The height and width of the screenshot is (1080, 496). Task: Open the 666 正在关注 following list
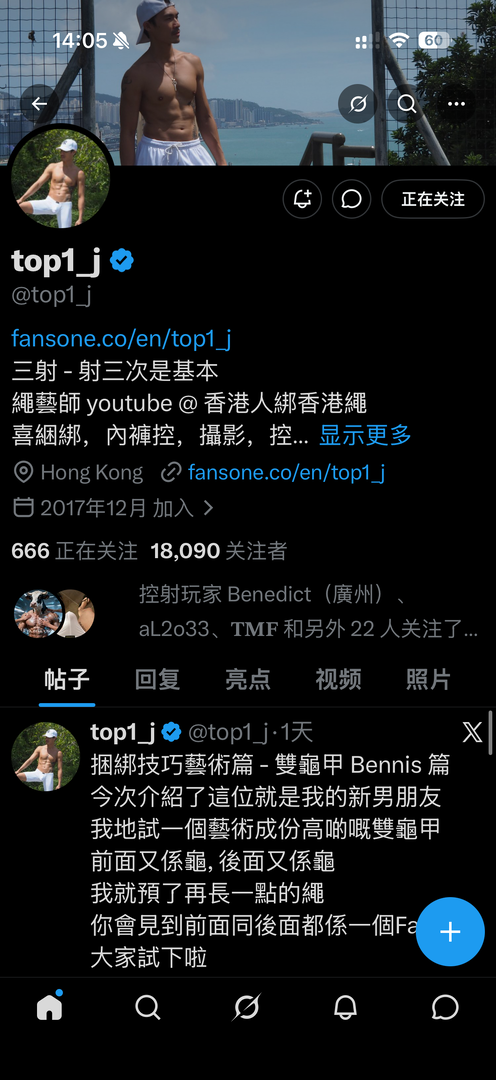(74, 550)
